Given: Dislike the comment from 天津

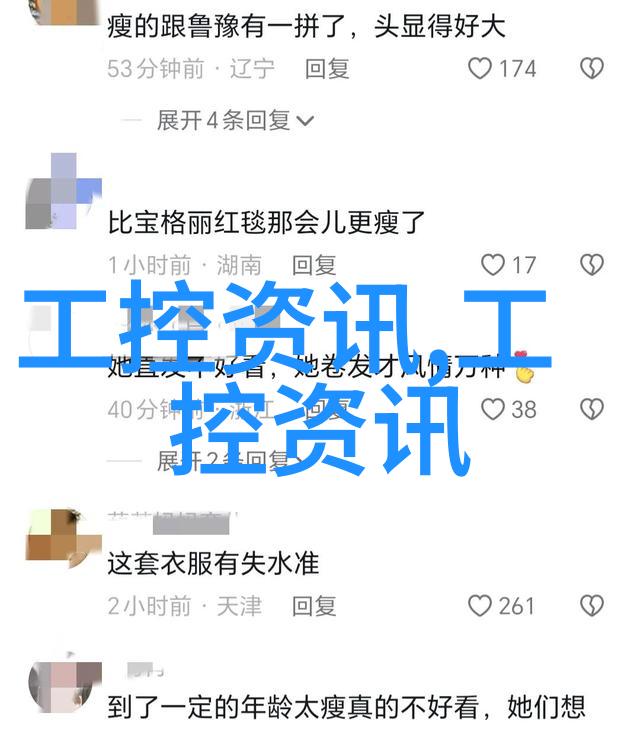Looking at the screenshot, I should pos(592,606).
